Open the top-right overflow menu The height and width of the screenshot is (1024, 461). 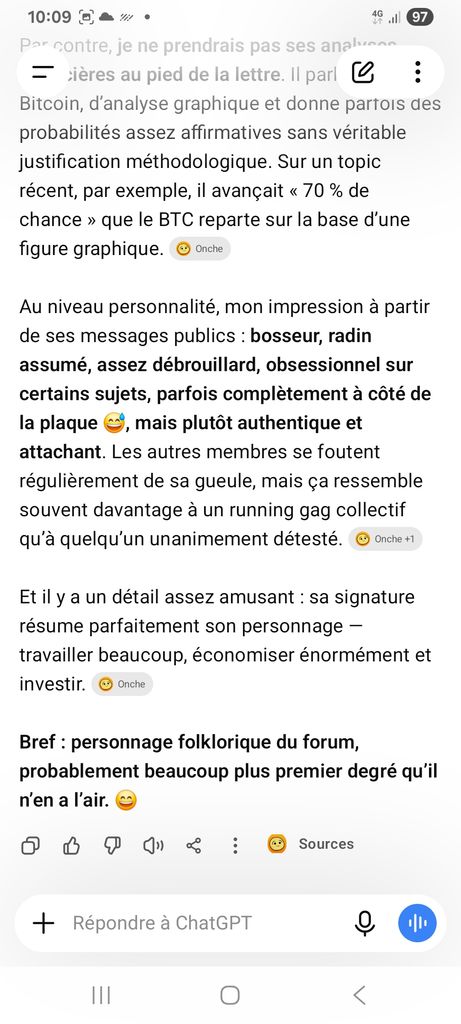pos(418,72)
